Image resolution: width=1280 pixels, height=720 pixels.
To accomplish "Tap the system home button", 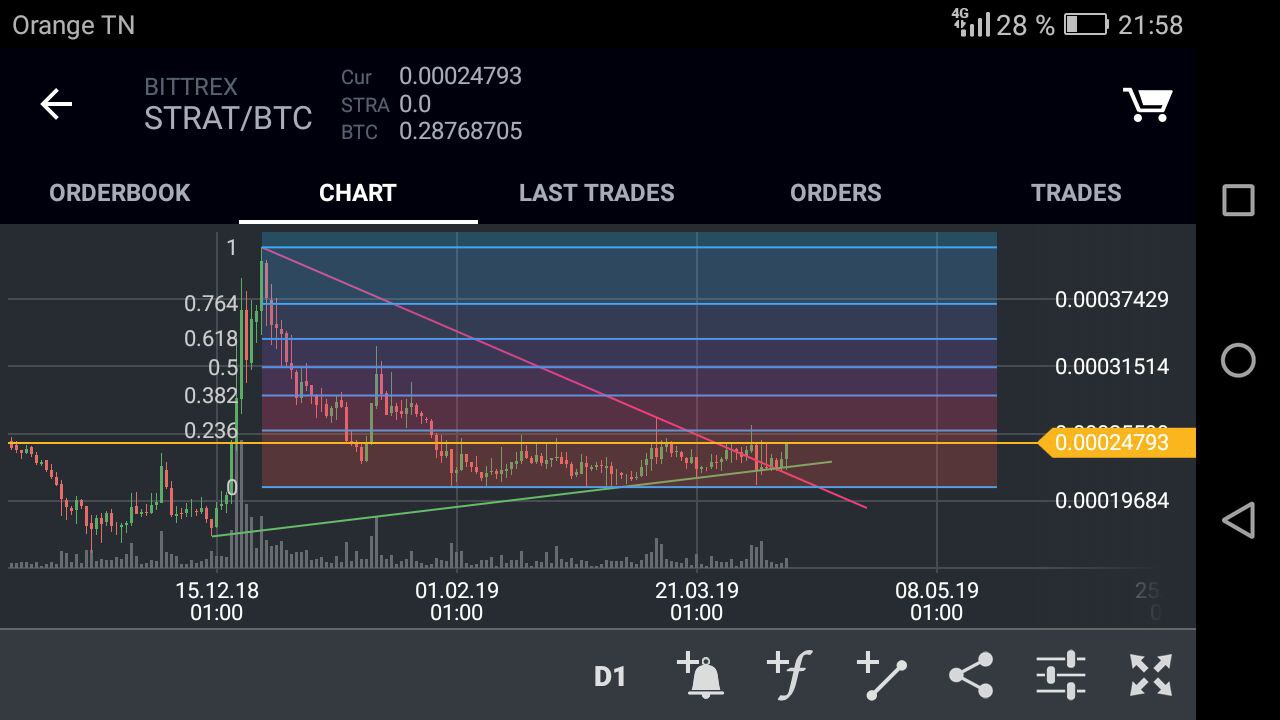I will coord(1238,360).
